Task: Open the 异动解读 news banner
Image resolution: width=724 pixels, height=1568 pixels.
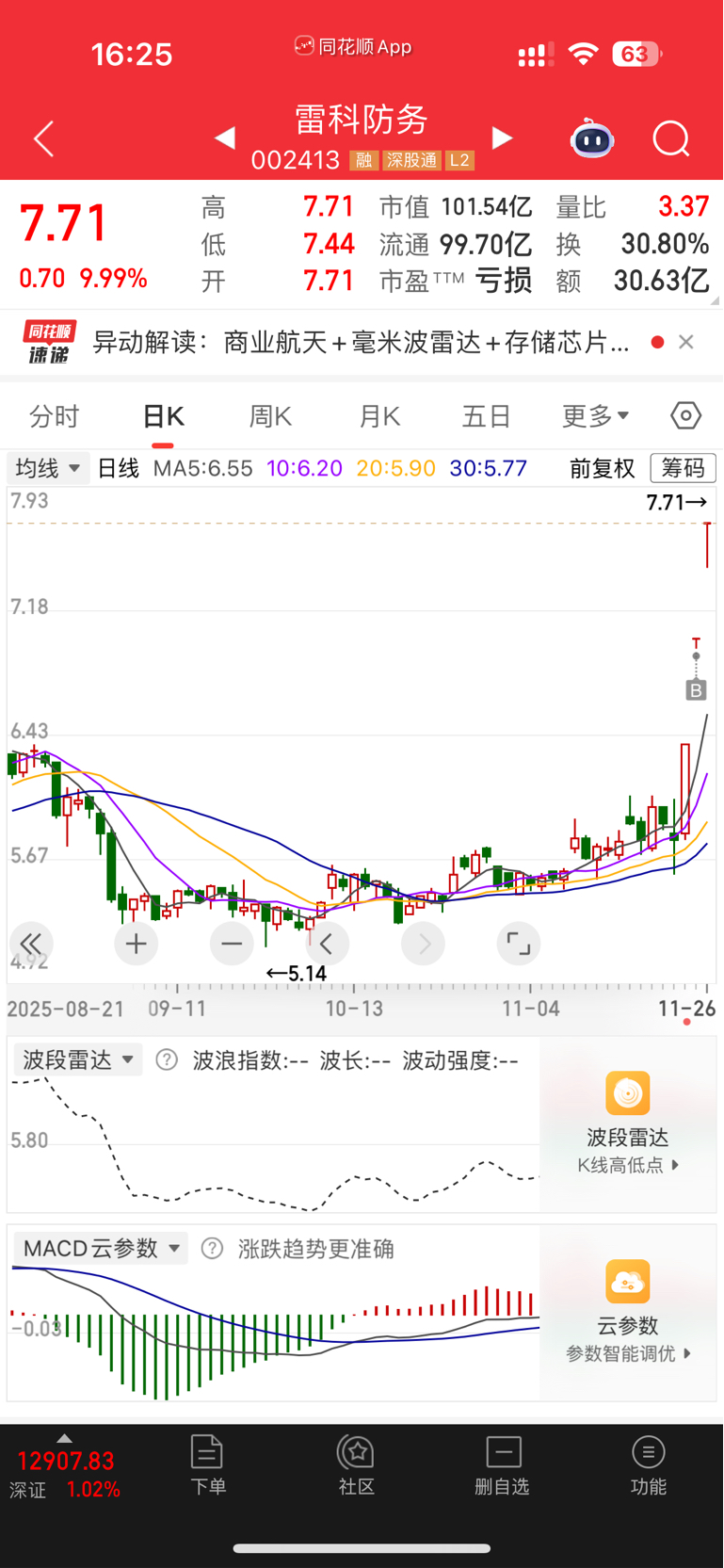Action: click(361, 342)
